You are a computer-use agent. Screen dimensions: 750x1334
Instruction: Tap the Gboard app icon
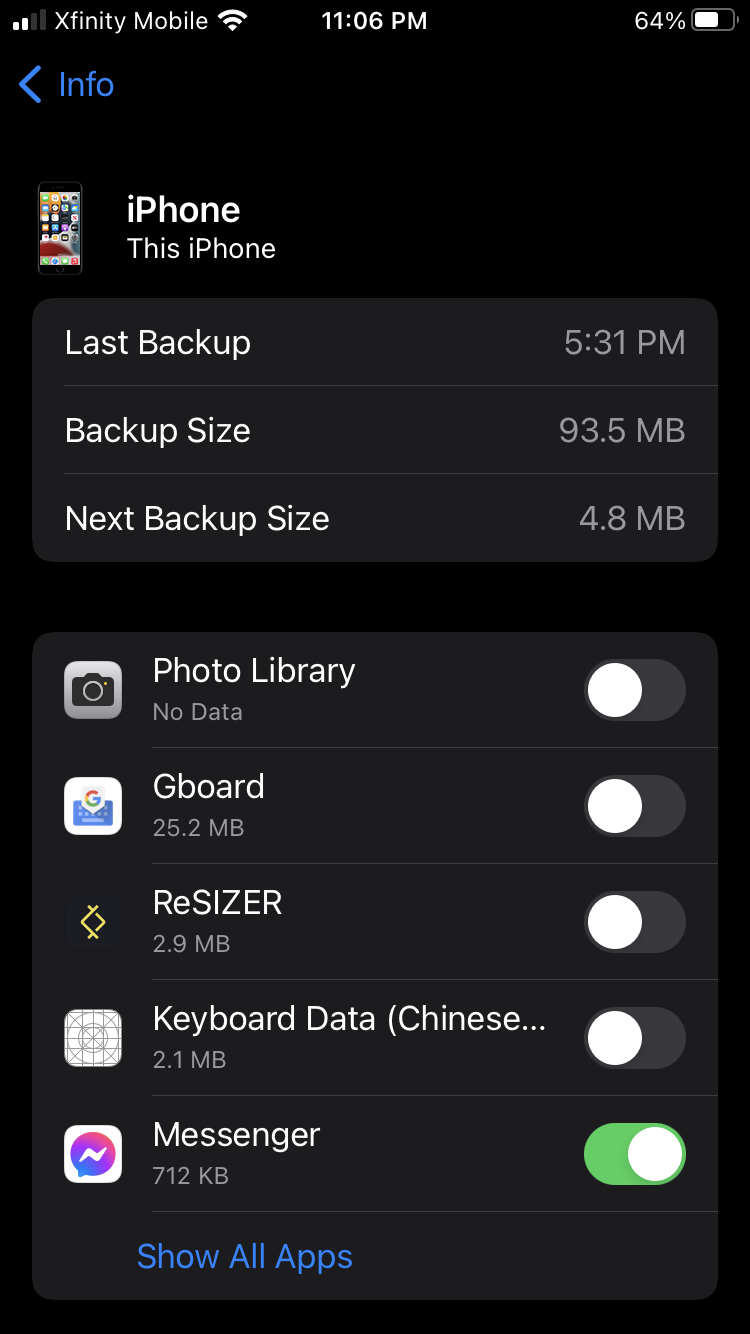pos(93,806)
